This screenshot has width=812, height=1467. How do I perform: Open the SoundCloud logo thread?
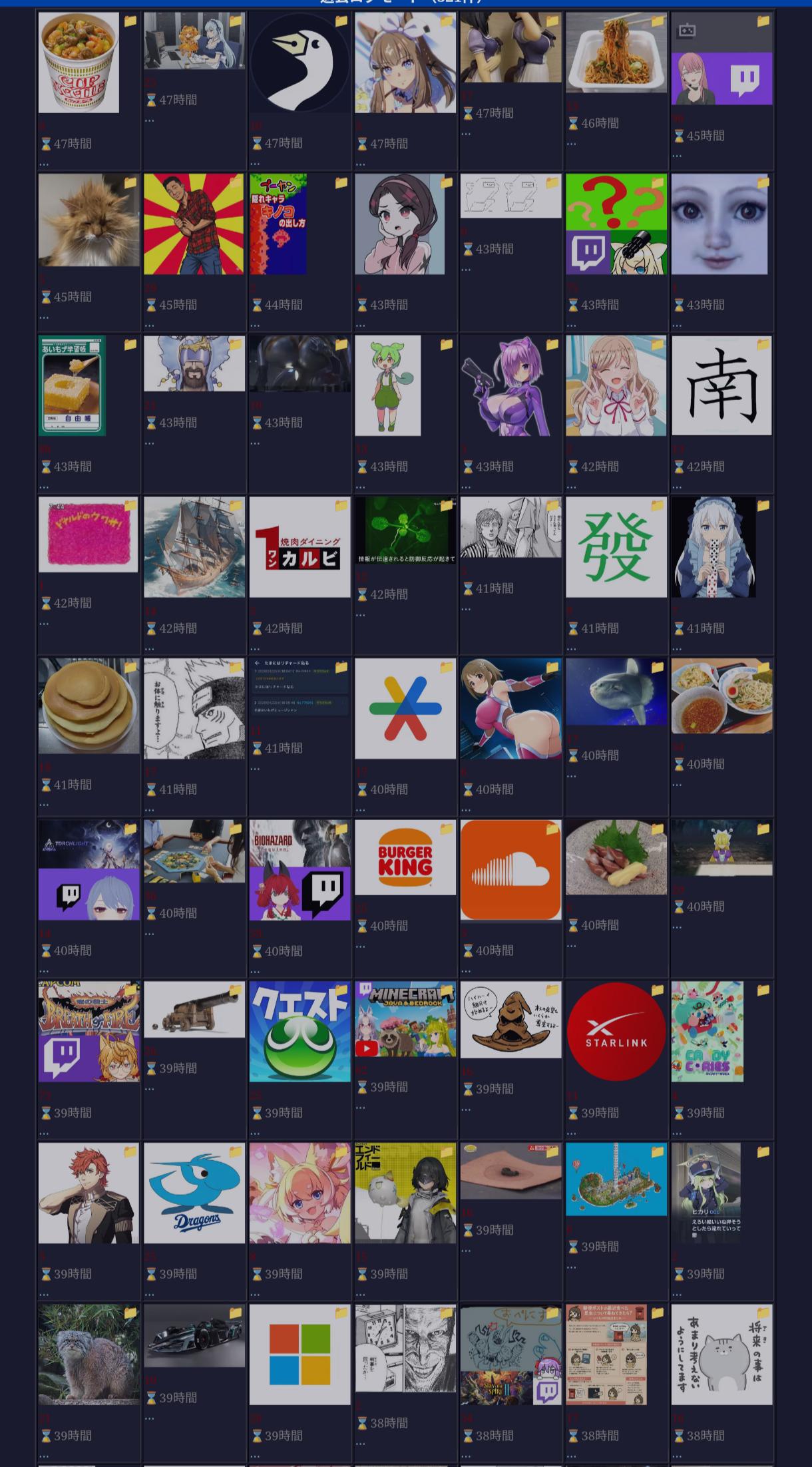coord(510,870)
